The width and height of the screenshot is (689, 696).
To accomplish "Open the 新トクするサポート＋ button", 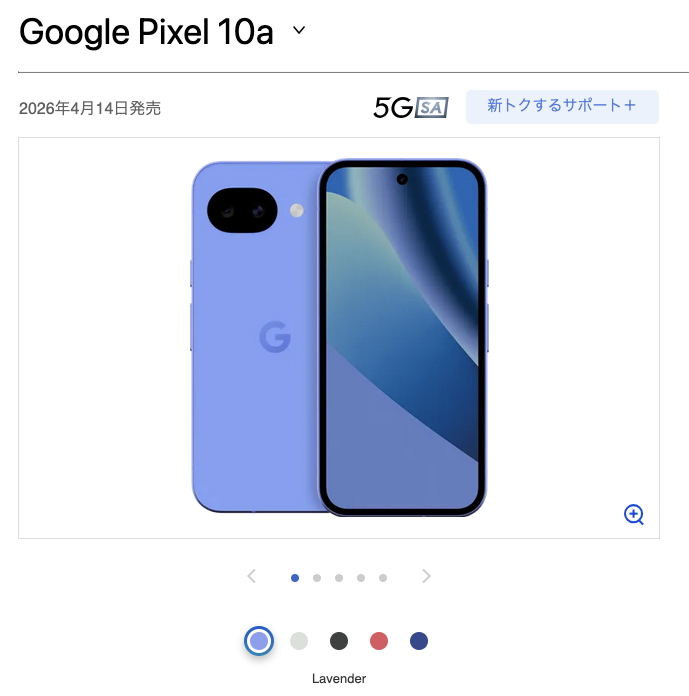I will tap(561, 106).
